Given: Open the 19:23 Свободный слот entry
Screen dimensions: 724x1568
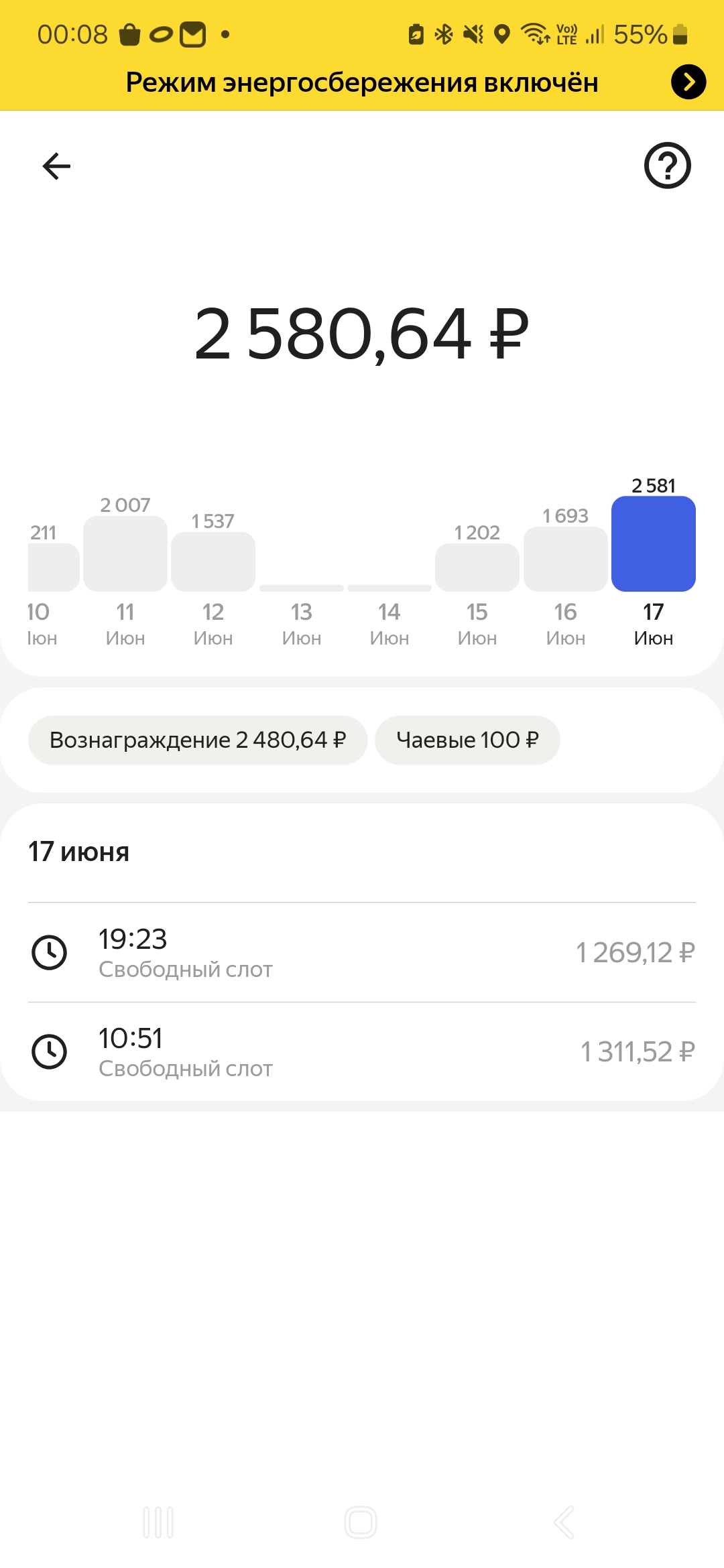Looking at the screenshot, I should (362, 953).
